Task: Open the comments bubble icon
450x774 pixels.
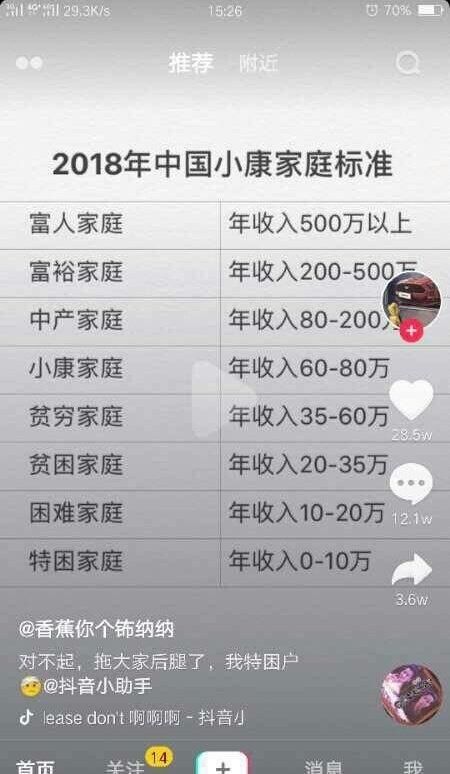Action: [x=411, y=483]
